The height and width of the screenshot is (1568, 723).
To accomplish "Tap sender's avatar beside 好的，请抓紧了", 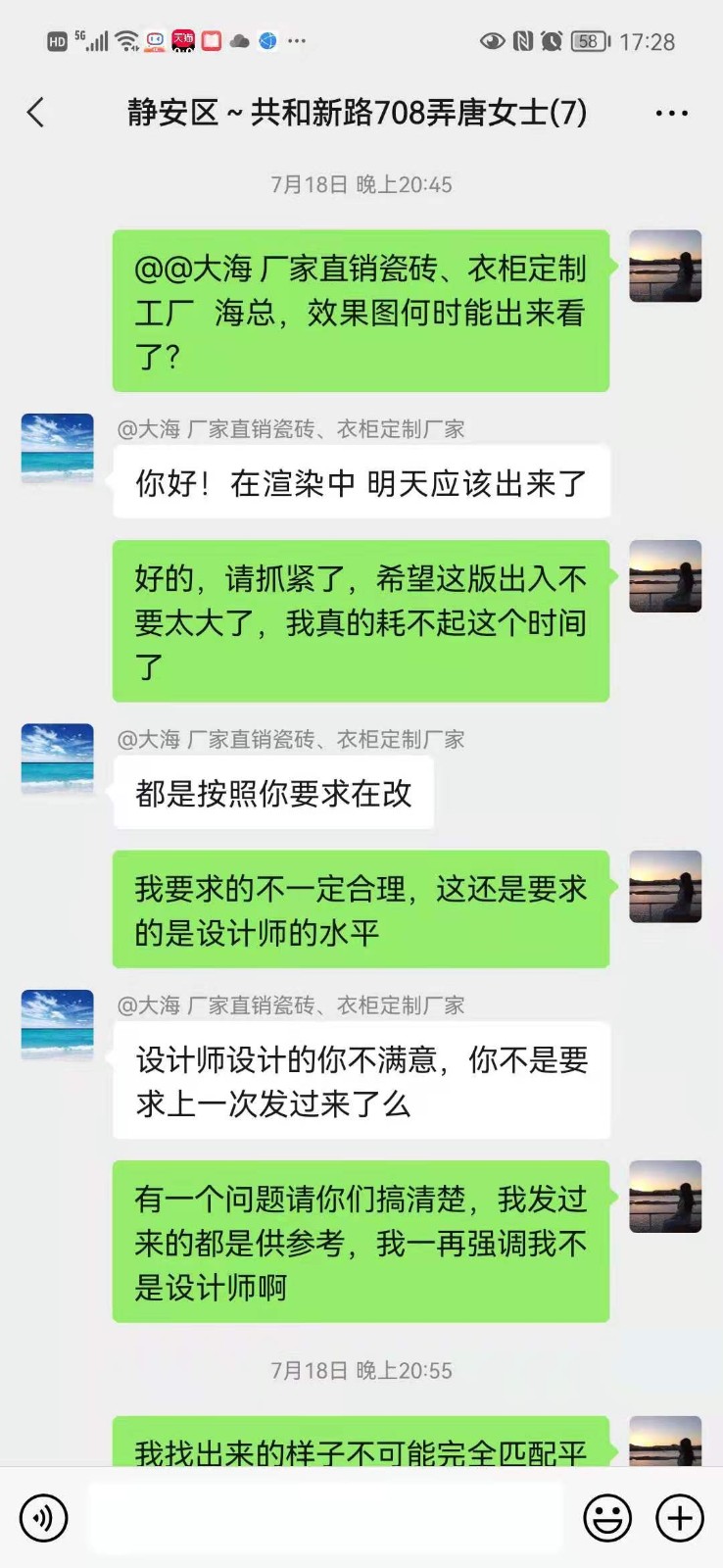I will tap(665, 576).
